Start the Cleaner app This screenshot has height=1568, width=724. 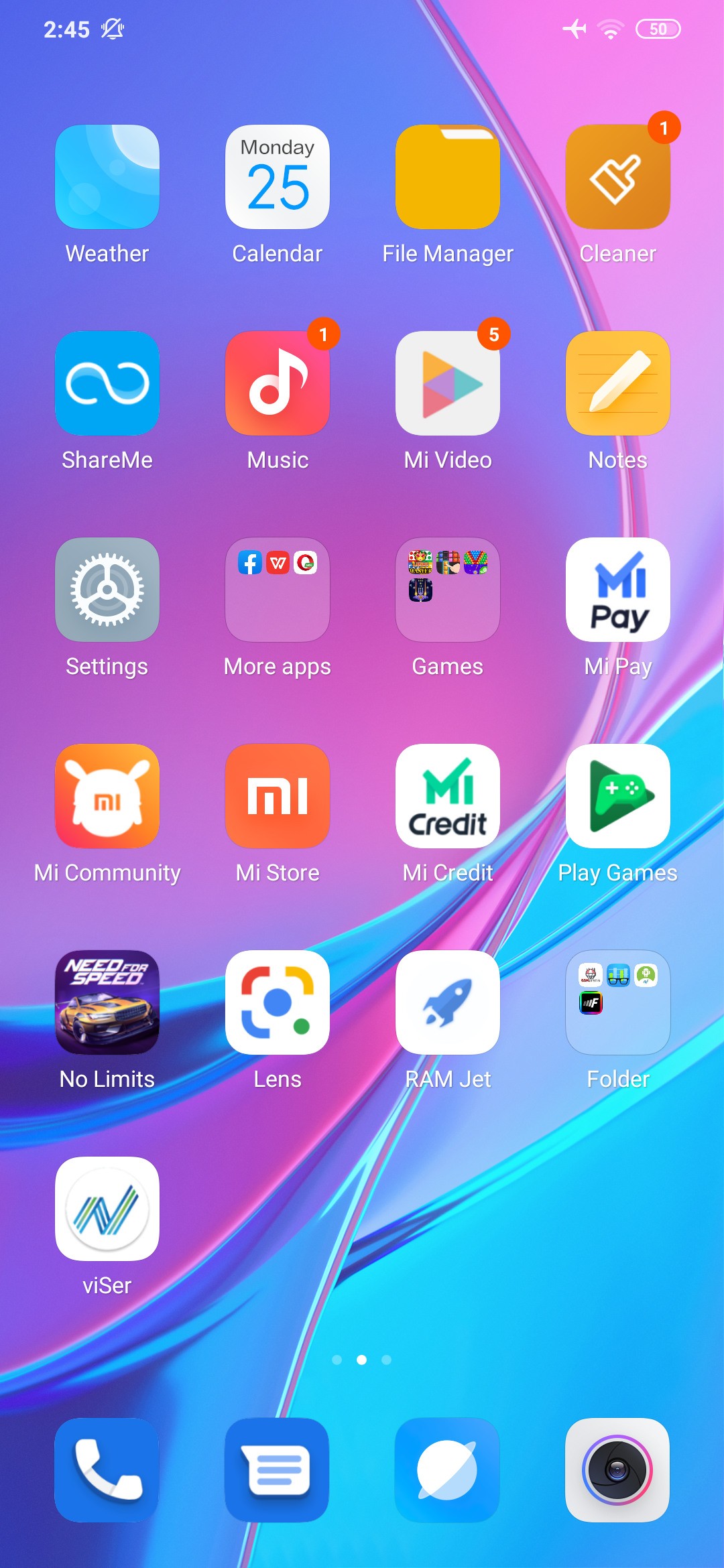[618, 177]
